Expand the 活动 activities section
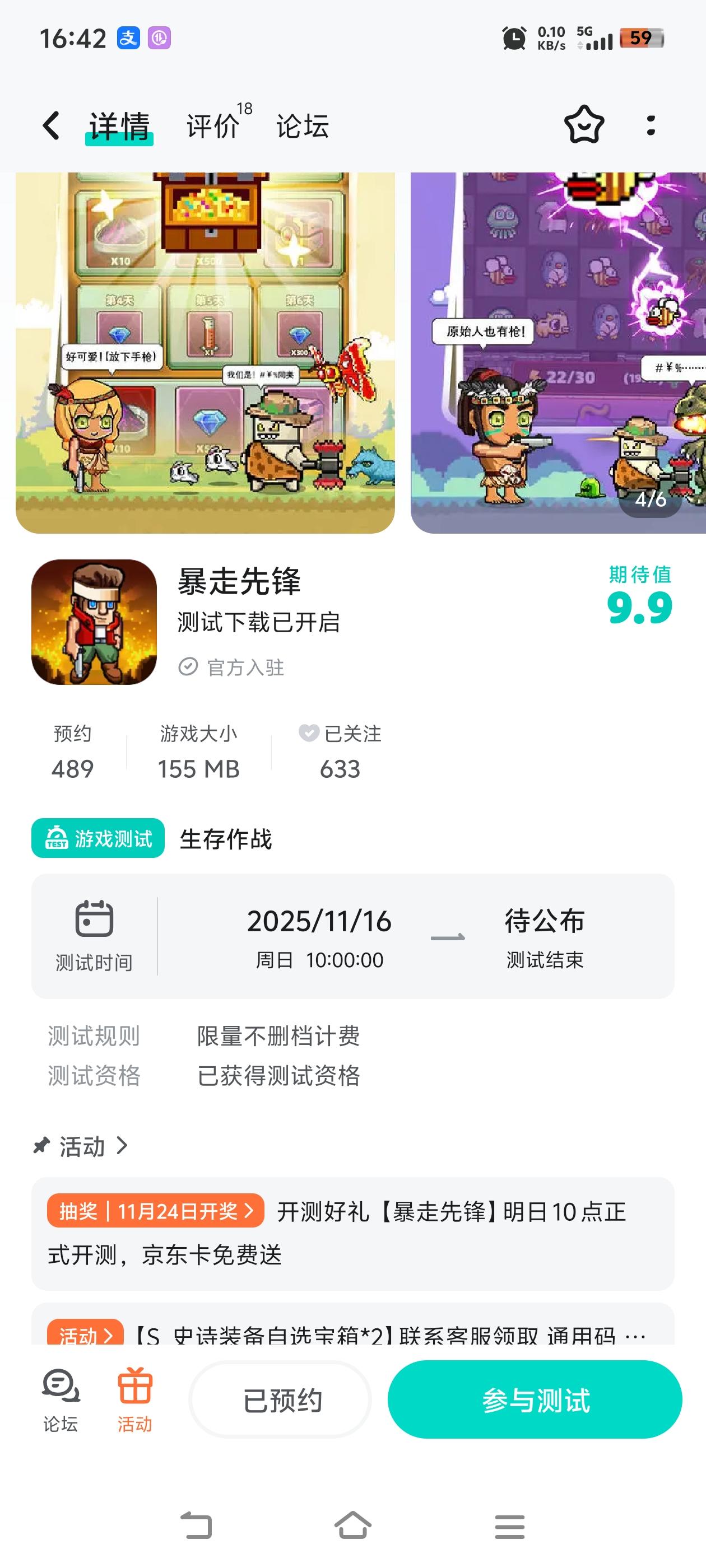The height and width of the screenshot is (1568, 706). [x=83, y=1146]
